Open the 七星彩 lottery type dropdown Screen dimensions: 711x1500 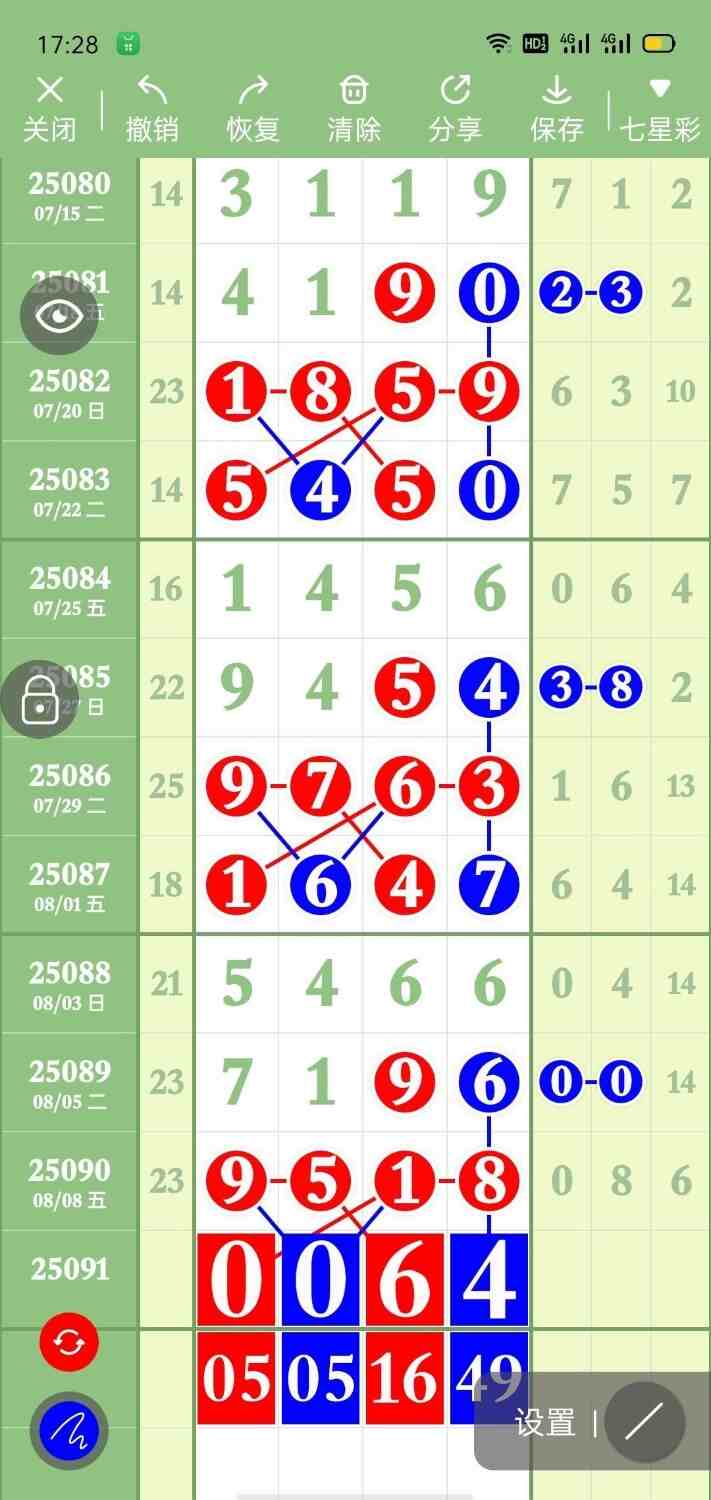coord(659,108)
